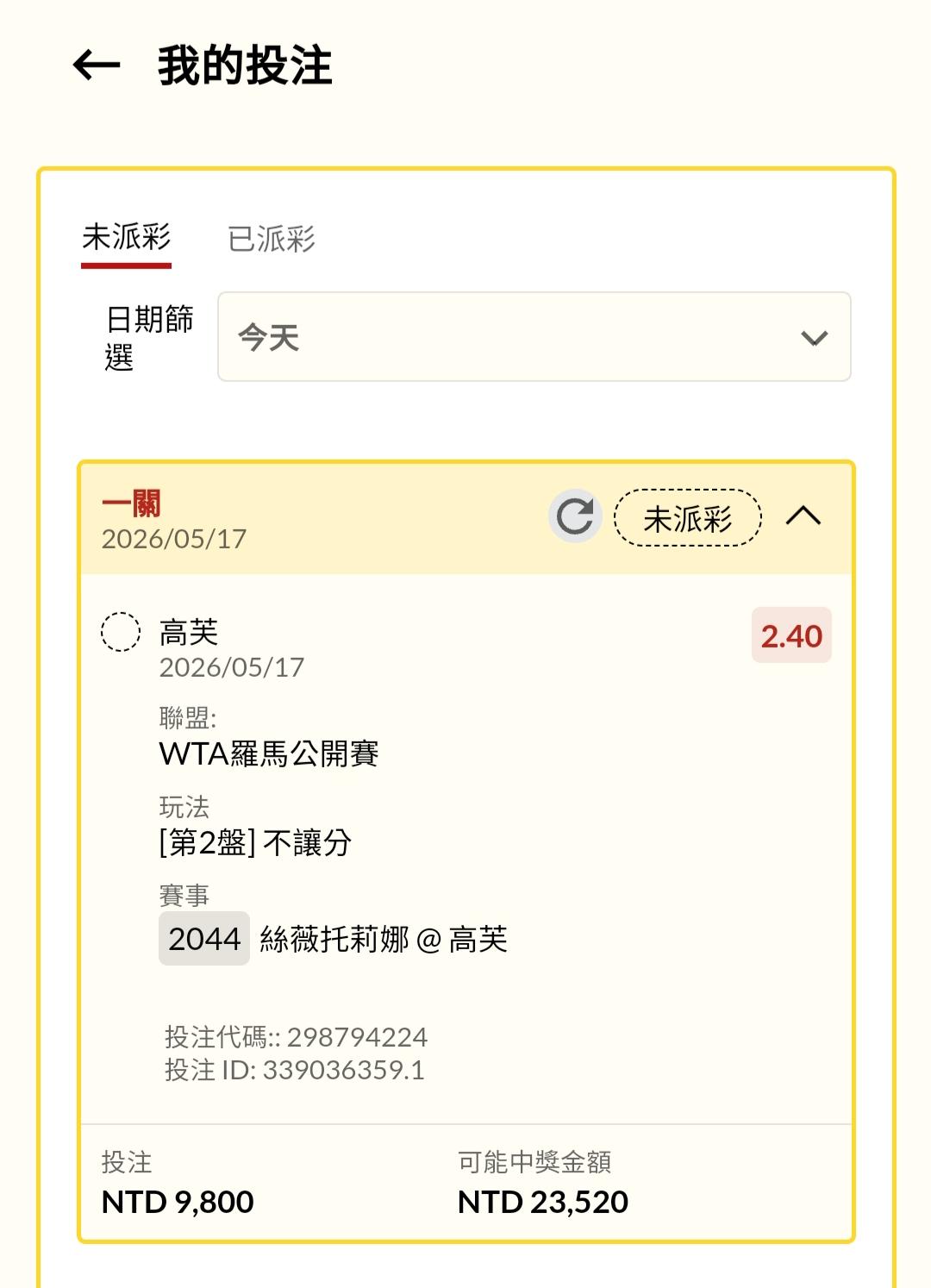Select the 未派彩 tab
The height and width of the screenshot is (1288, 931).
[127, 237]
